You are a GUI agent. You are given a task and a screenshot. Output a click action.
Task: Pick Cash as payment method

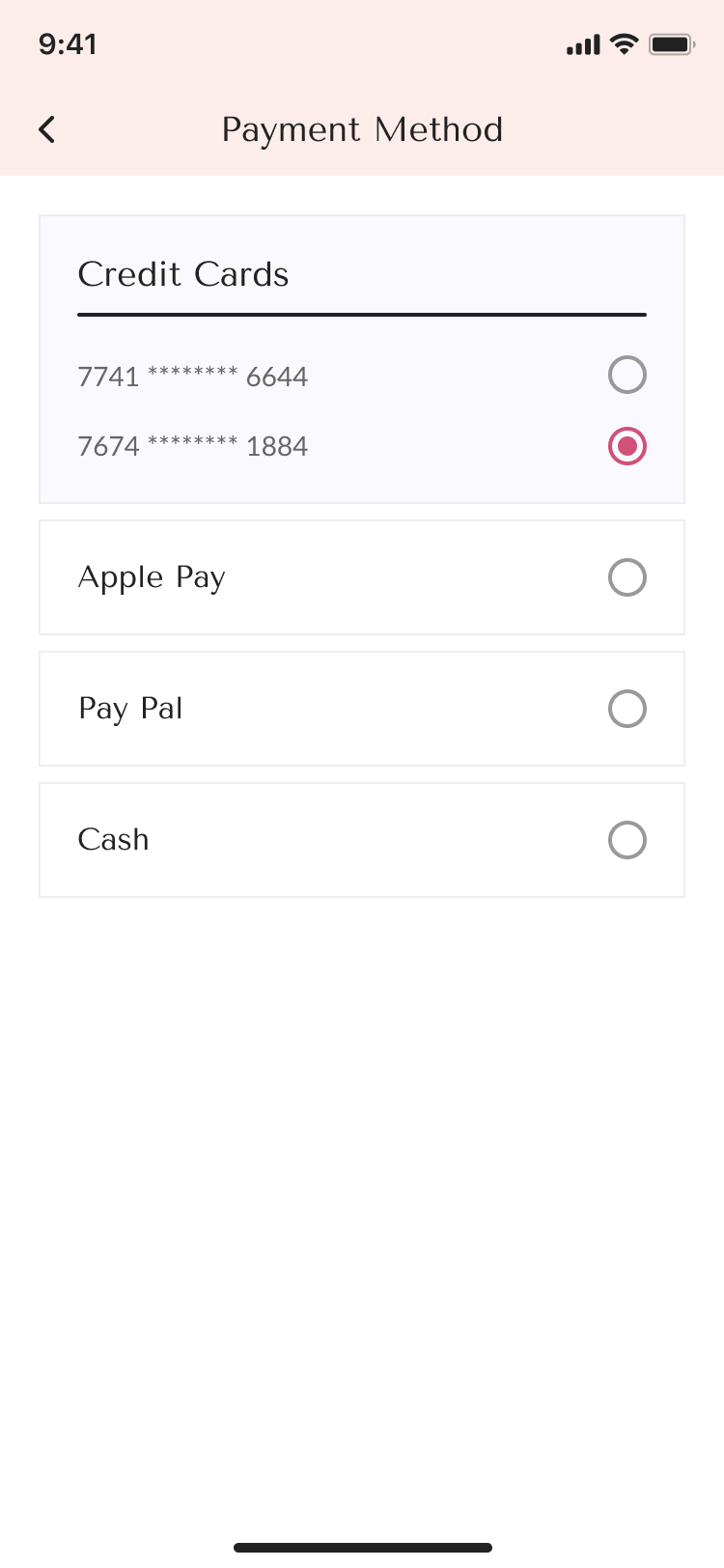point(627,840)
